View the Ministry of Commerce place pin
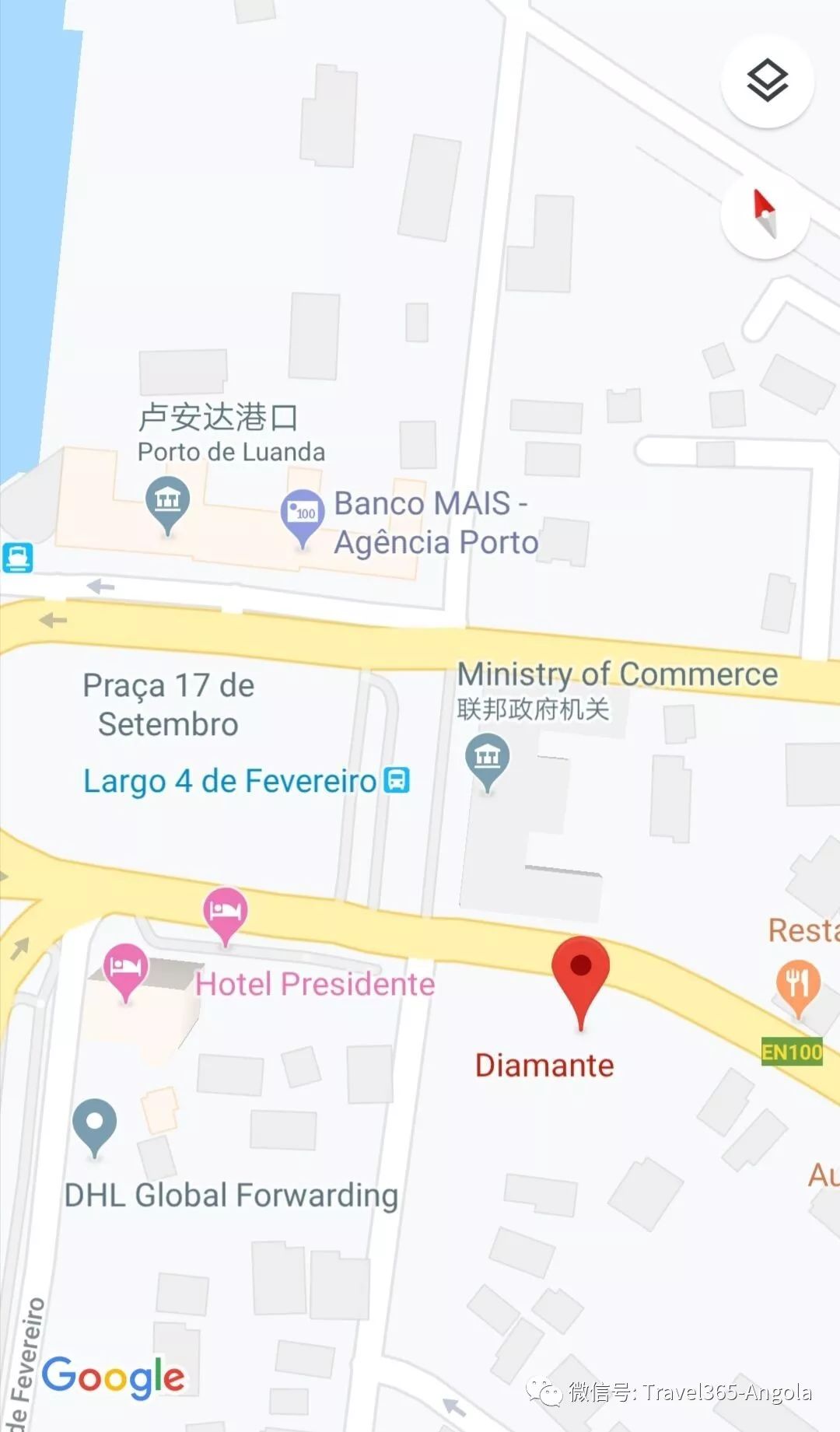840x1432 pixels. click(x=487, y=758)
